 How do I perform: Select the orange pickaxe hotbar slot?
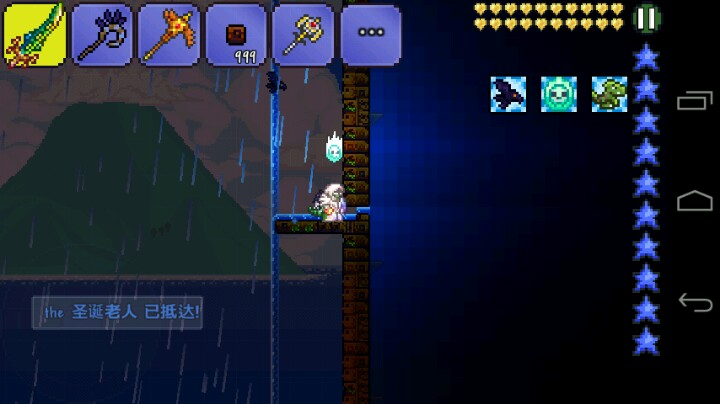click(168, 34)
